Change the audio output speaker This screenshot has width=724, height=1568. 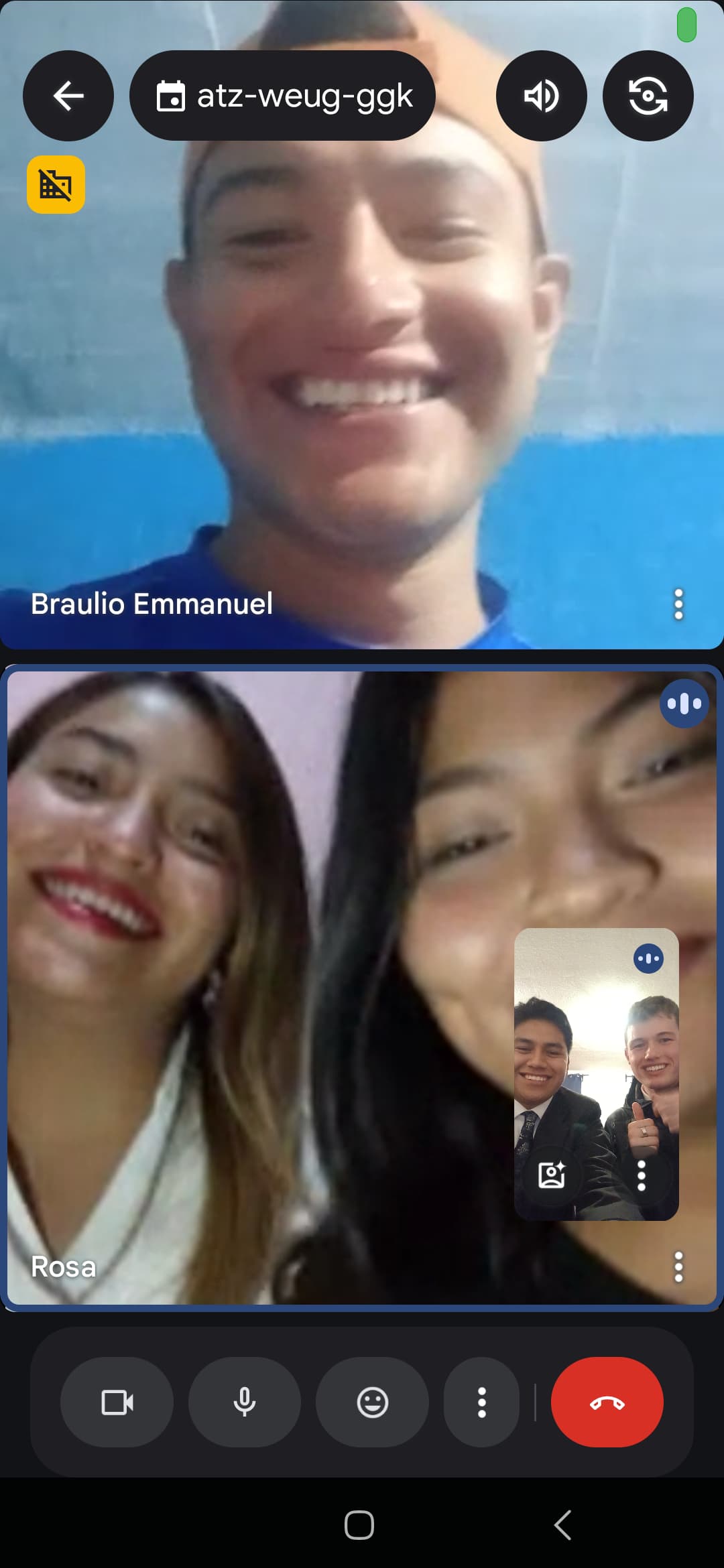[x=541, y=96]
